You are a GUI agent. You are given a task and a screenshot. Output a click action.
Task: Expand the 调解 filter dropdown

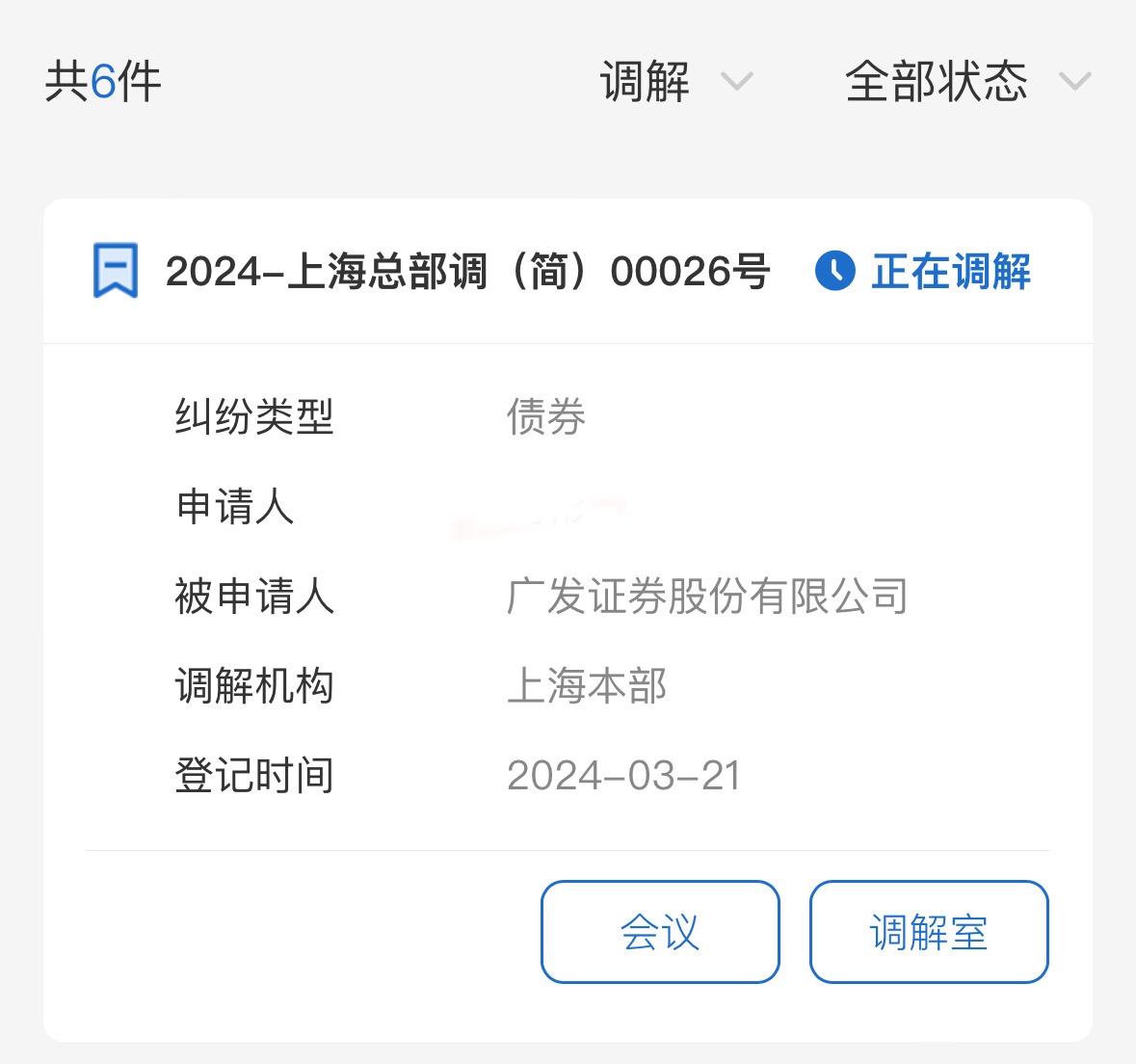(676, 81)
